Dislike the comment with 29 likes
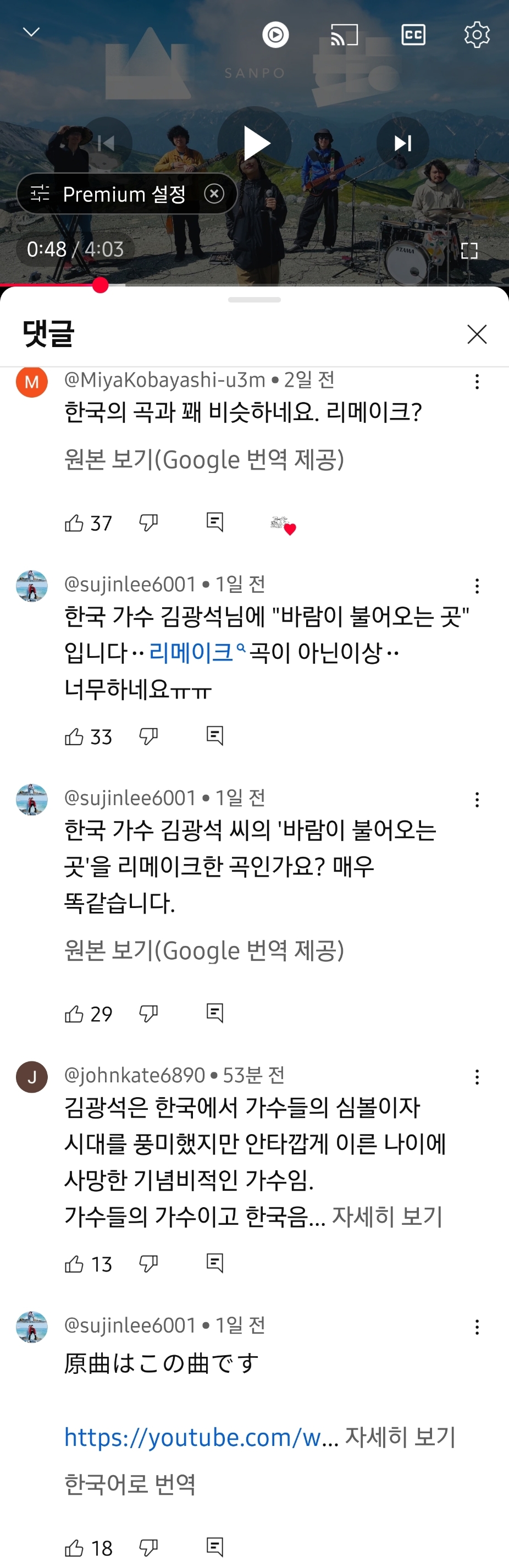The height and width of the screenshot is (1568, 509). (148, 1014)
